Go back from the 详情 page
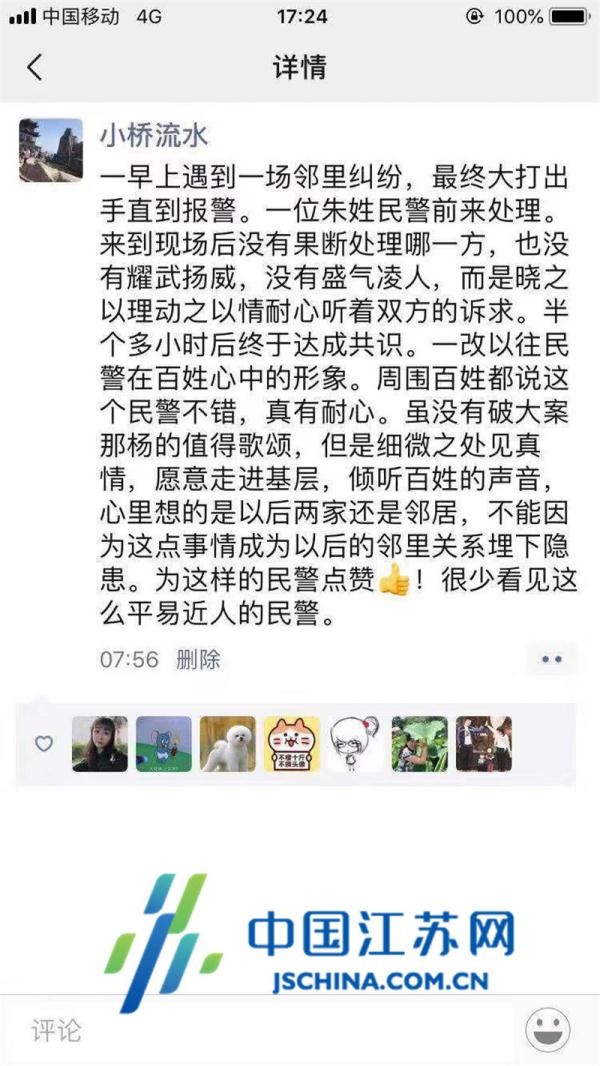Image resolution: width=600 pixels, height=1066 pixels. tap(34, 67)
